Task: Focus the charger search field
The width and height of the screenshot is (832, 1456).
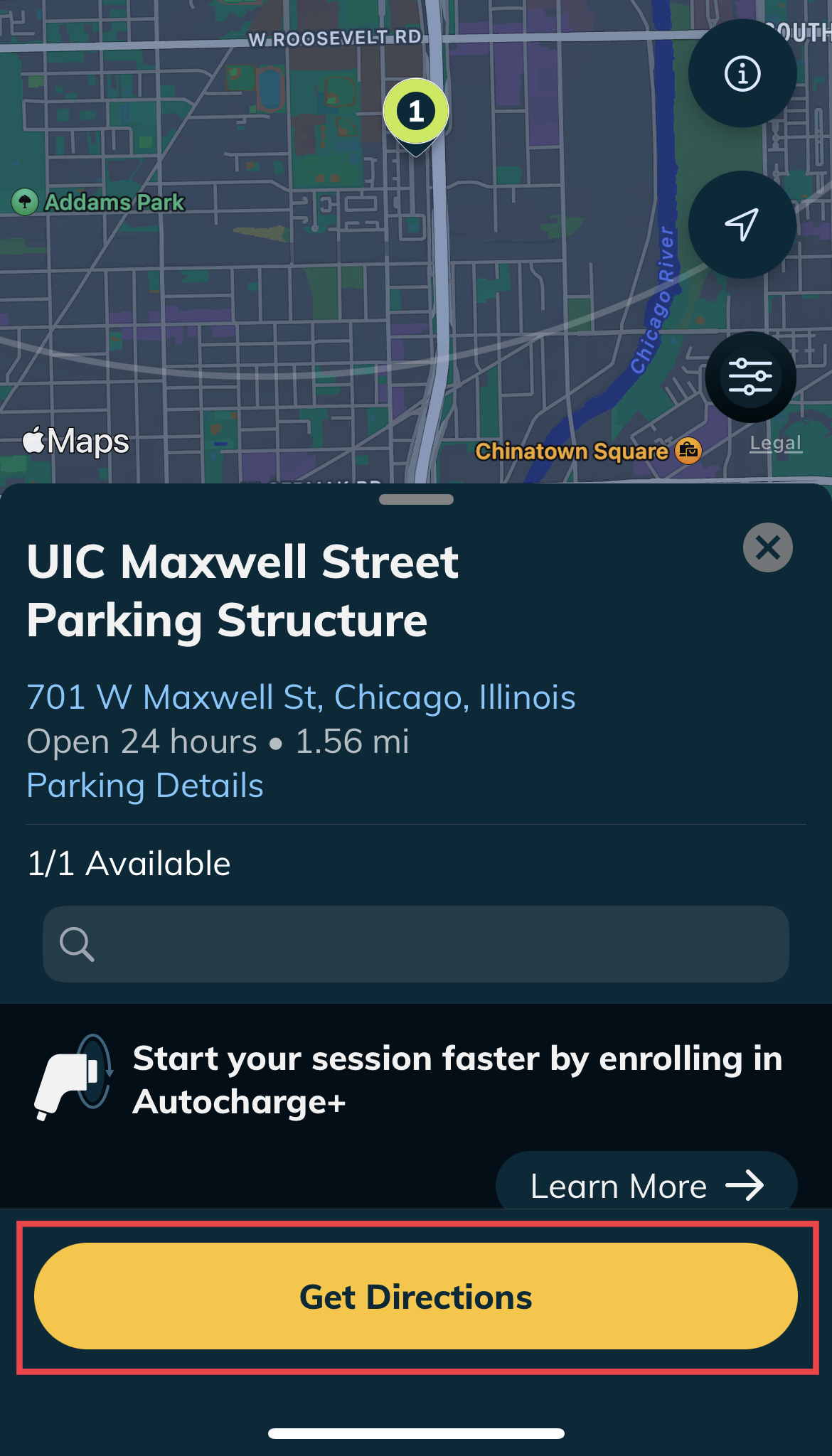Action: click(416, 944)
